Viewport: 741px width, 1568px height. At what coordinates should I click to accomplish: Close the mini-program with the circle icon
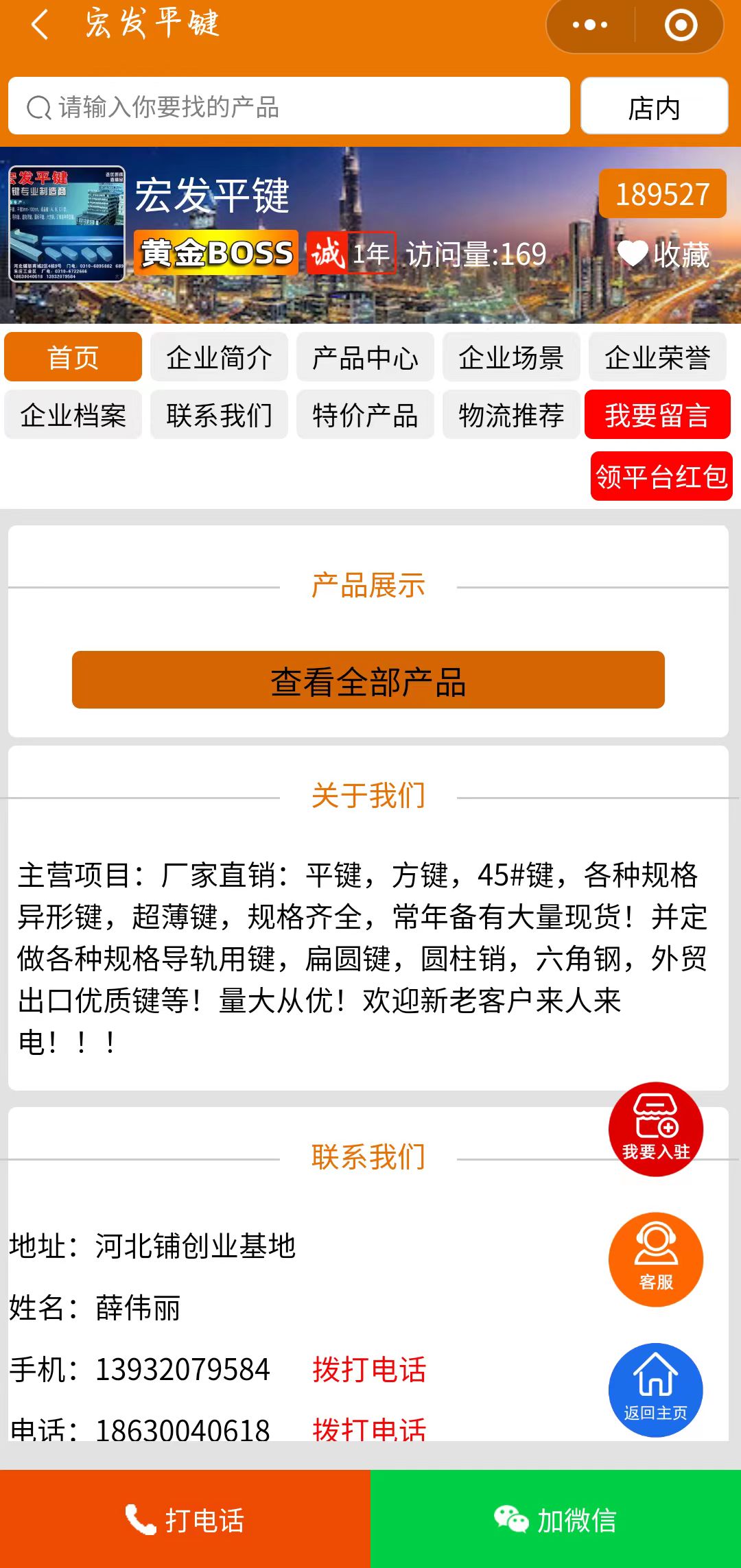pyautogui.click(x=681, y=25)
